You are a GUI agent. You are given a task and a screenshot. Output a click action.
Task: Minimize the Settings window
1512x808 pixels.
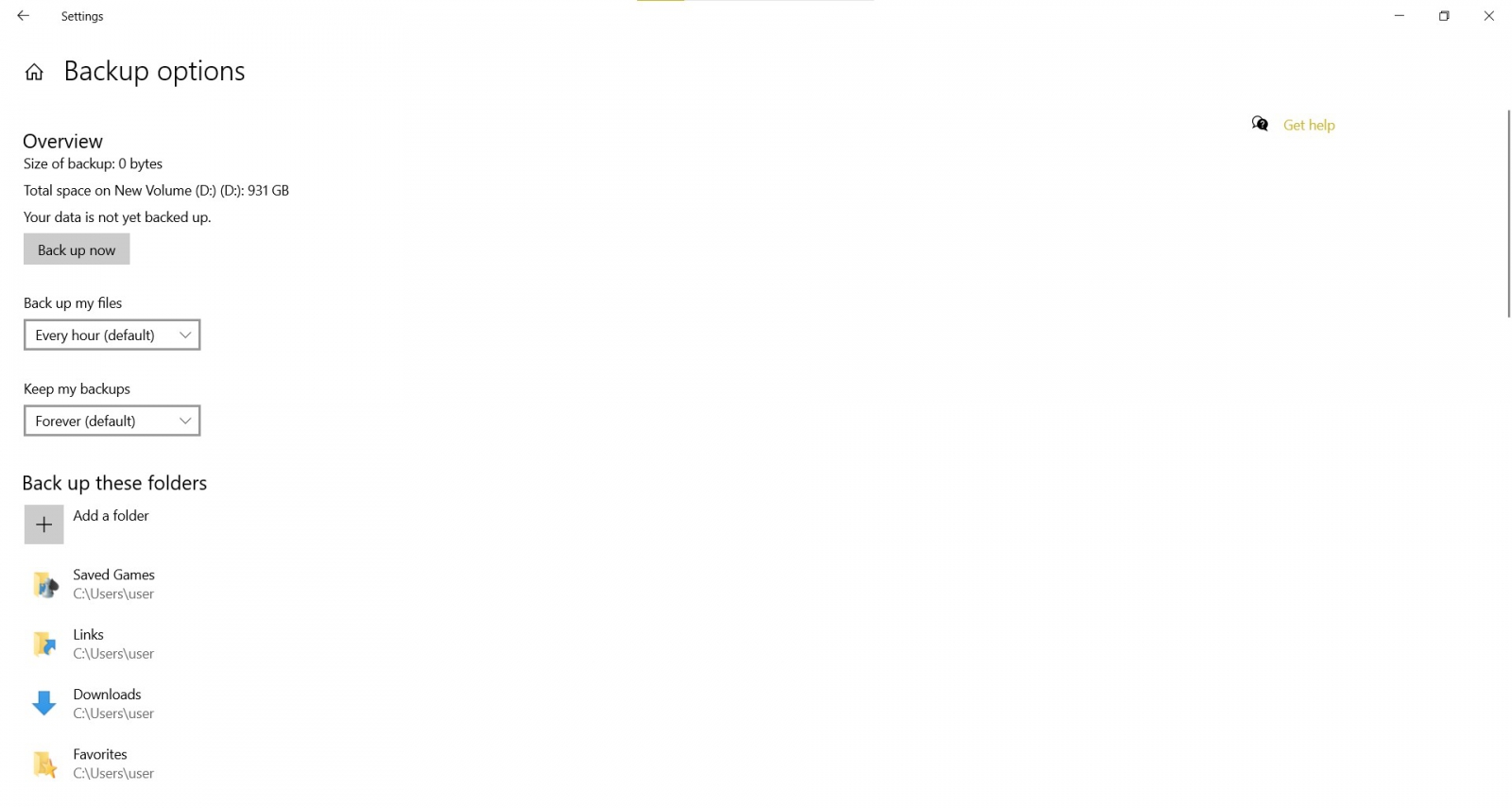1400,16
